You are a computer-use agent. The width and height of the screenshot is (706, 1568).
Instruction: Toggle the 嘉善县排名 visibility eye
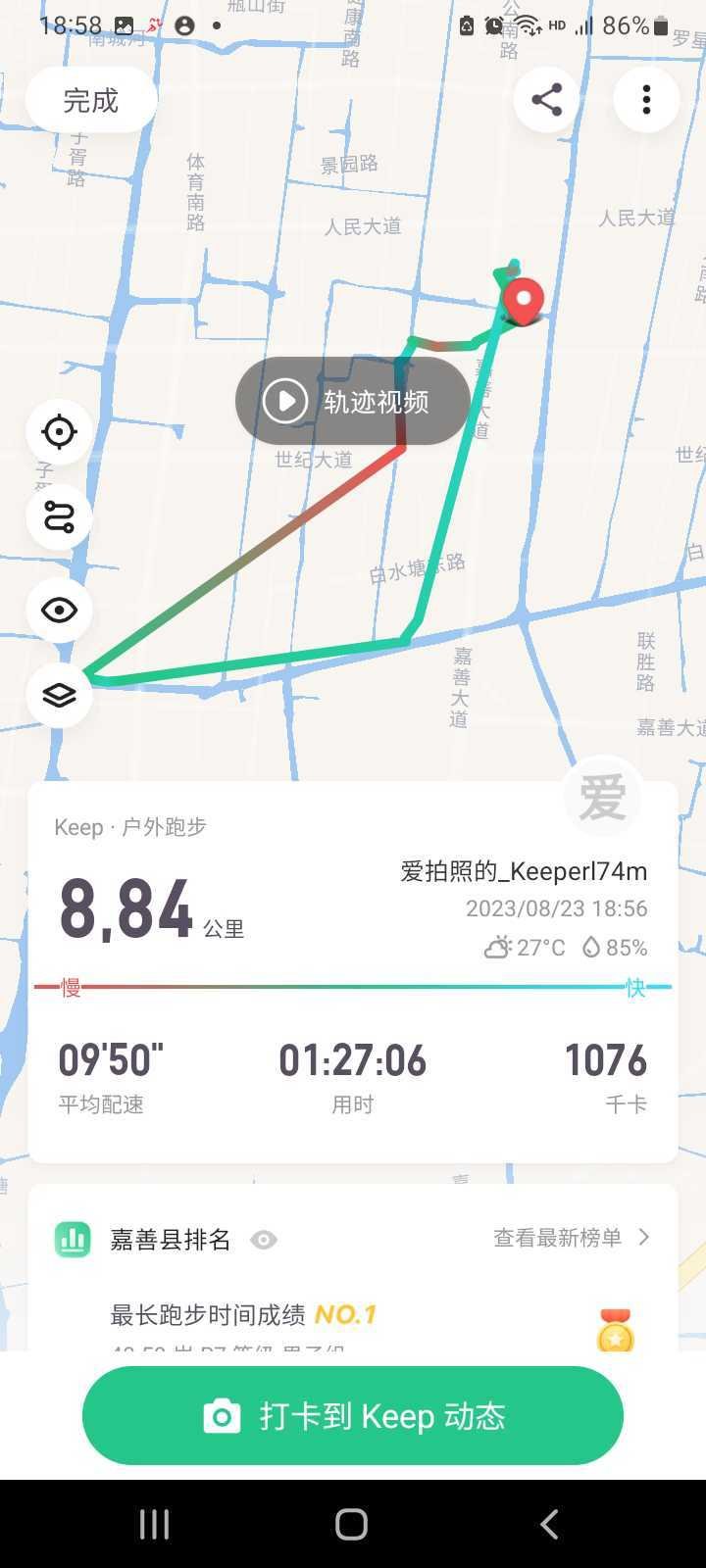coord(263,1240)
